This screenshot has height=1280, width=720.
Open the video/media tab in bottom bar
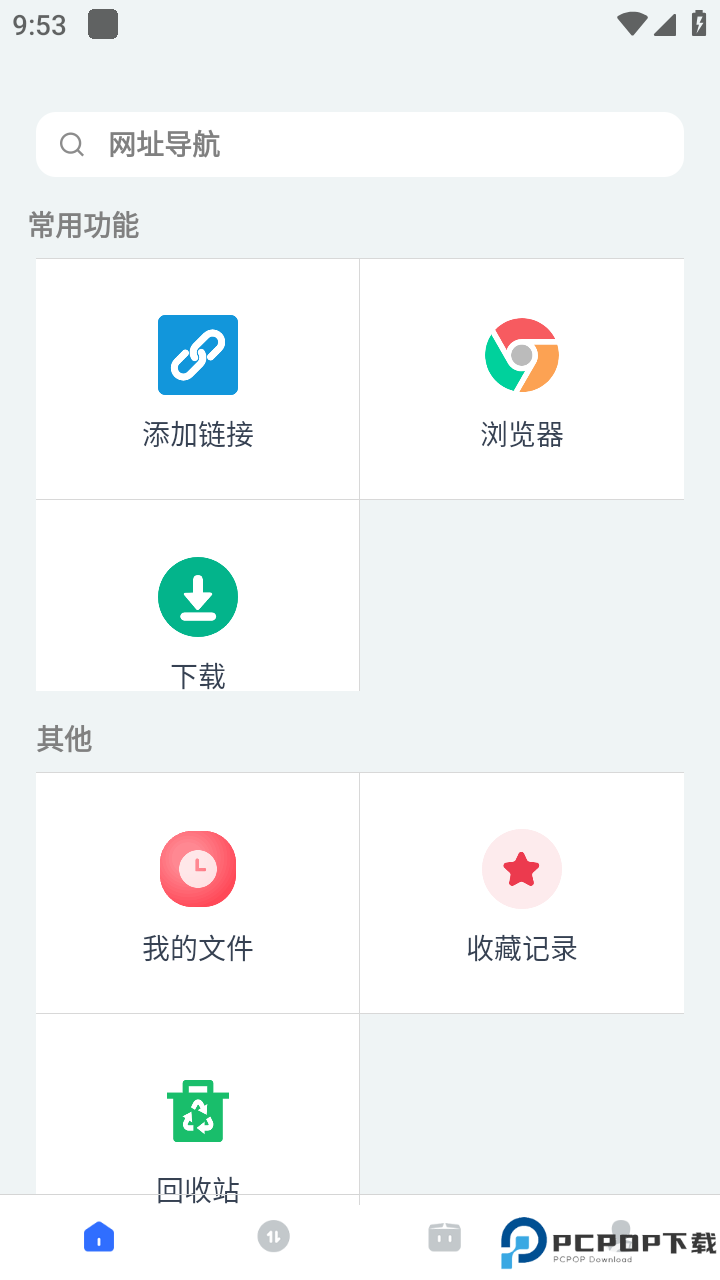445,1237
